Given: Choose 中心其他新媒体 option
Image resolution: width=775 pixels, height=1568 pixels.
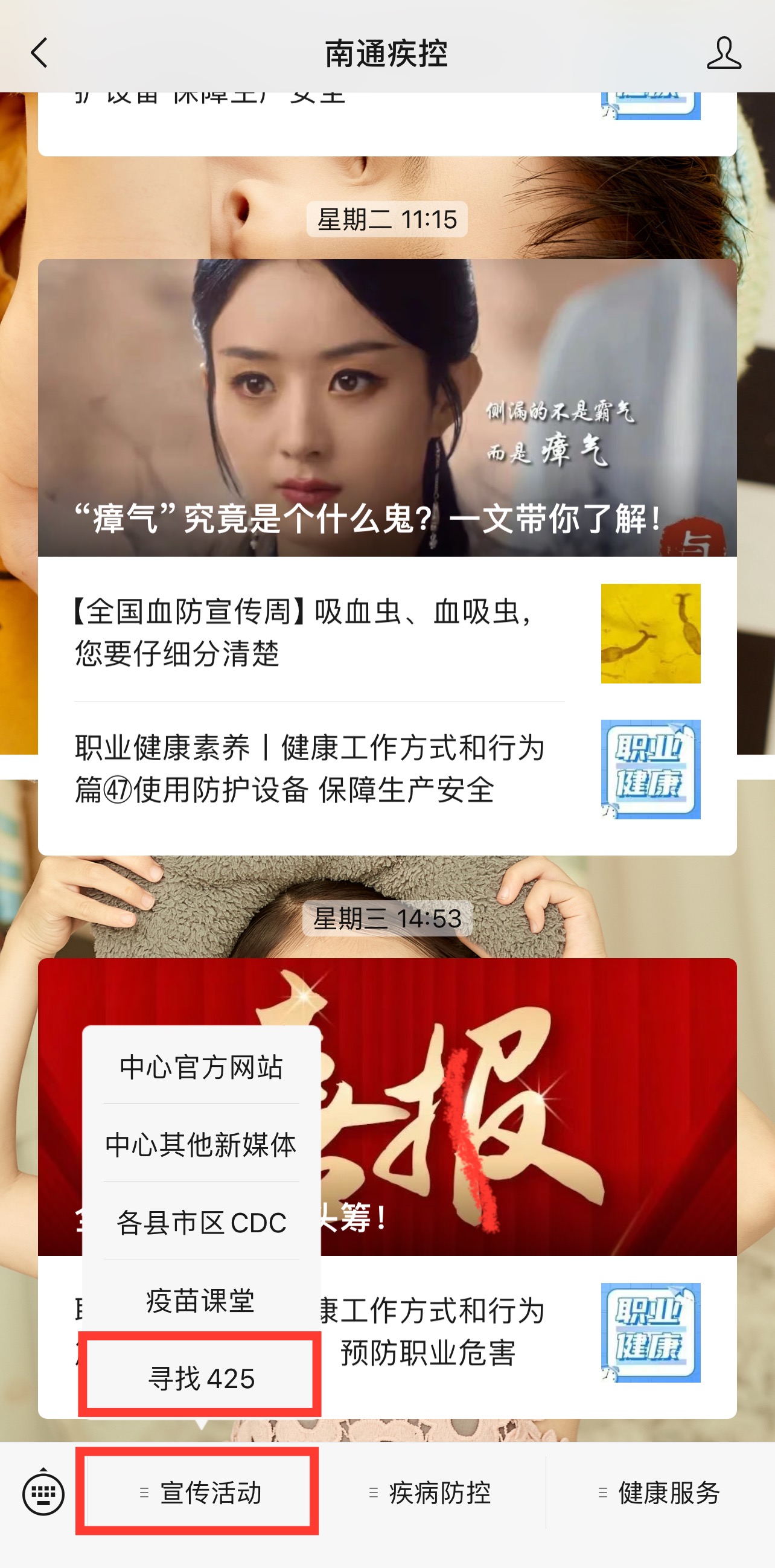Looking at the screenshot, I should 201,1145.
